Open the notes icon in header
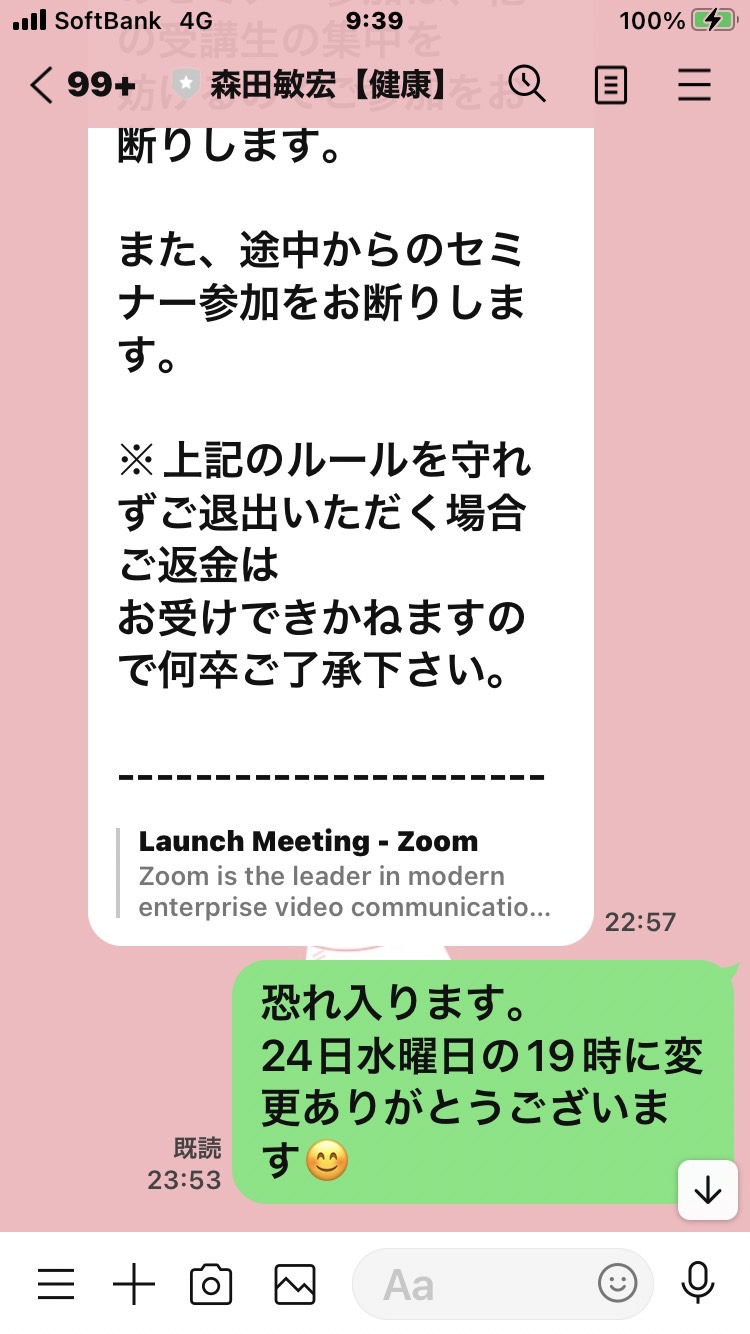The height and width of the screenshot is (1334, 750). pyautogui.click(x=610, y=86)
